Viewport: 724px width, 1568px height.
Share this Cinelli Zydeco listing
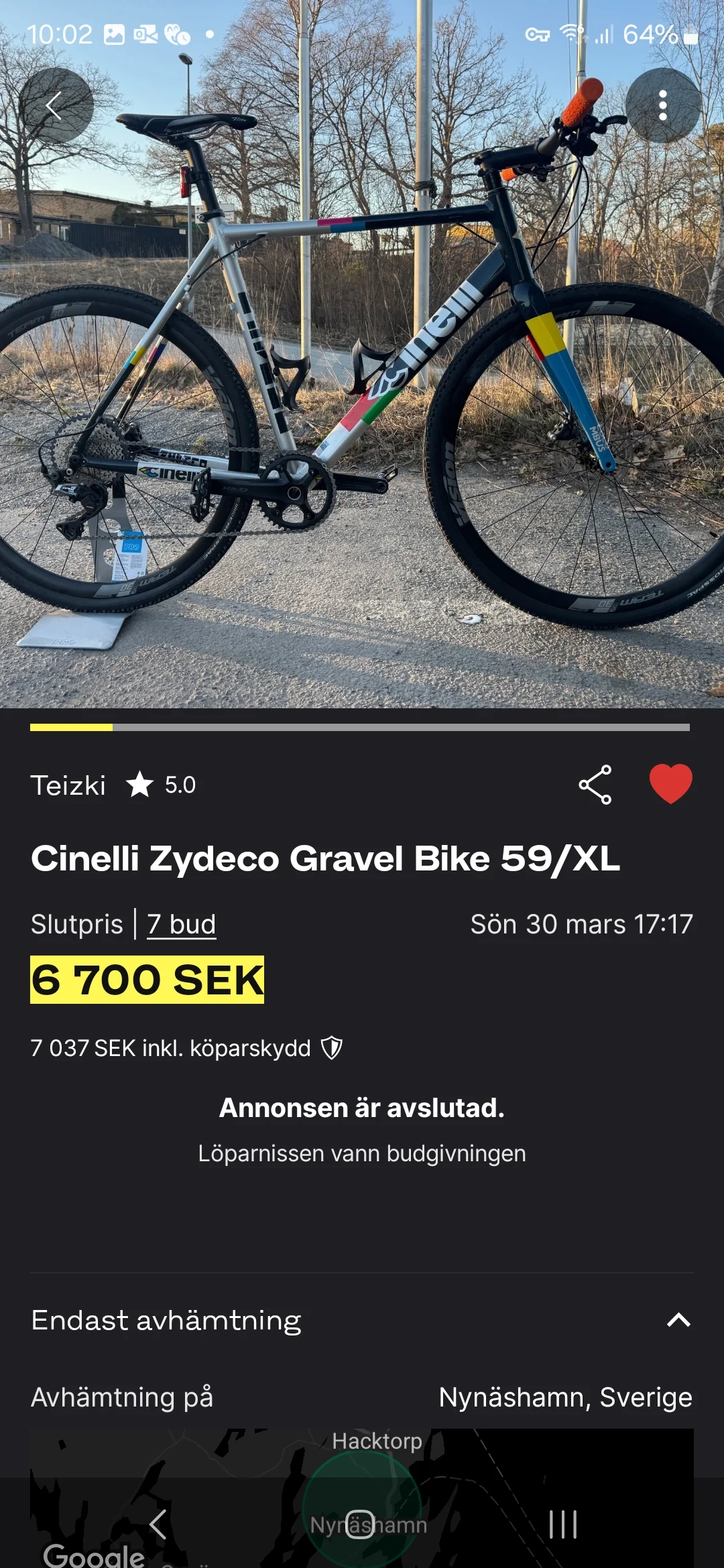click(x=595, y=784)
